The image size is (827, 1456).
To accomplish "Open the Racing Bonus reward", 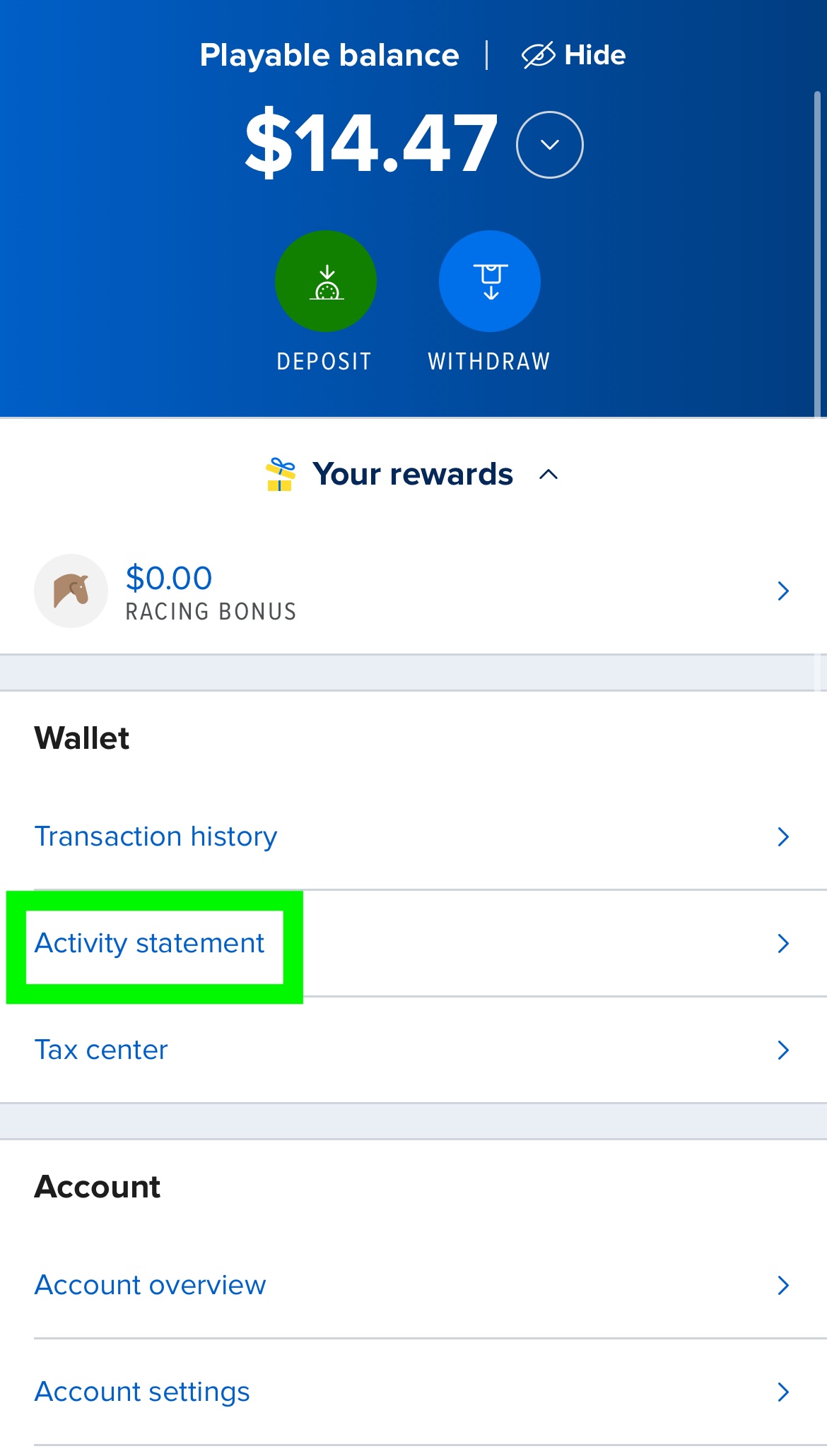I will pyautogui.click(x=413, y=591).
